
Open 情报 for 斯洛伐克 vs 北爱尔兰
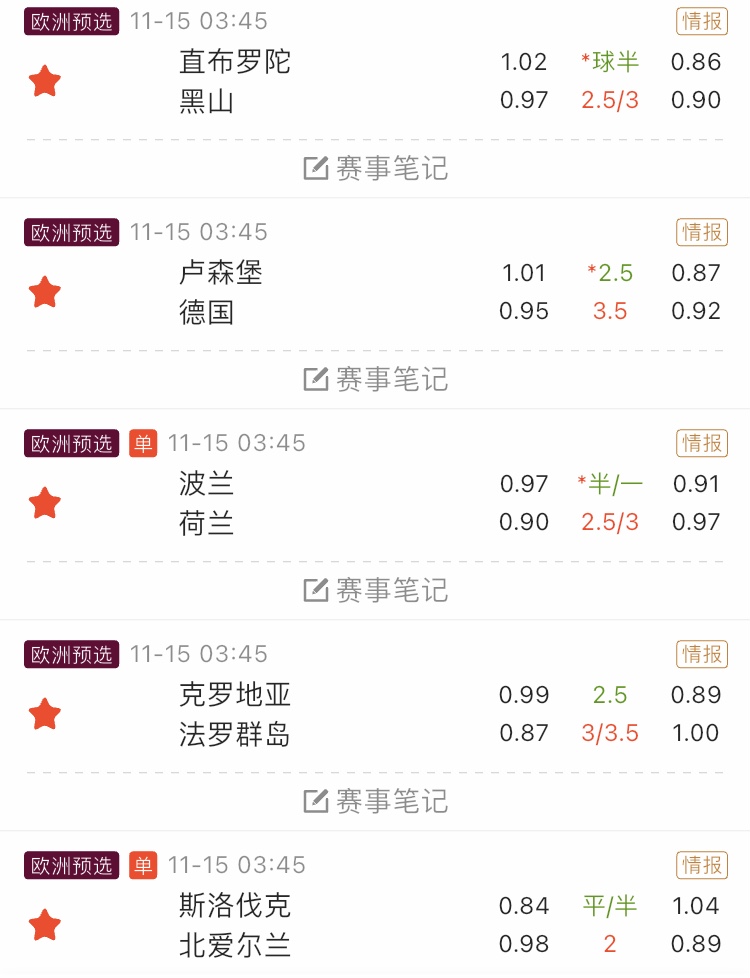(x=701, y=865)
